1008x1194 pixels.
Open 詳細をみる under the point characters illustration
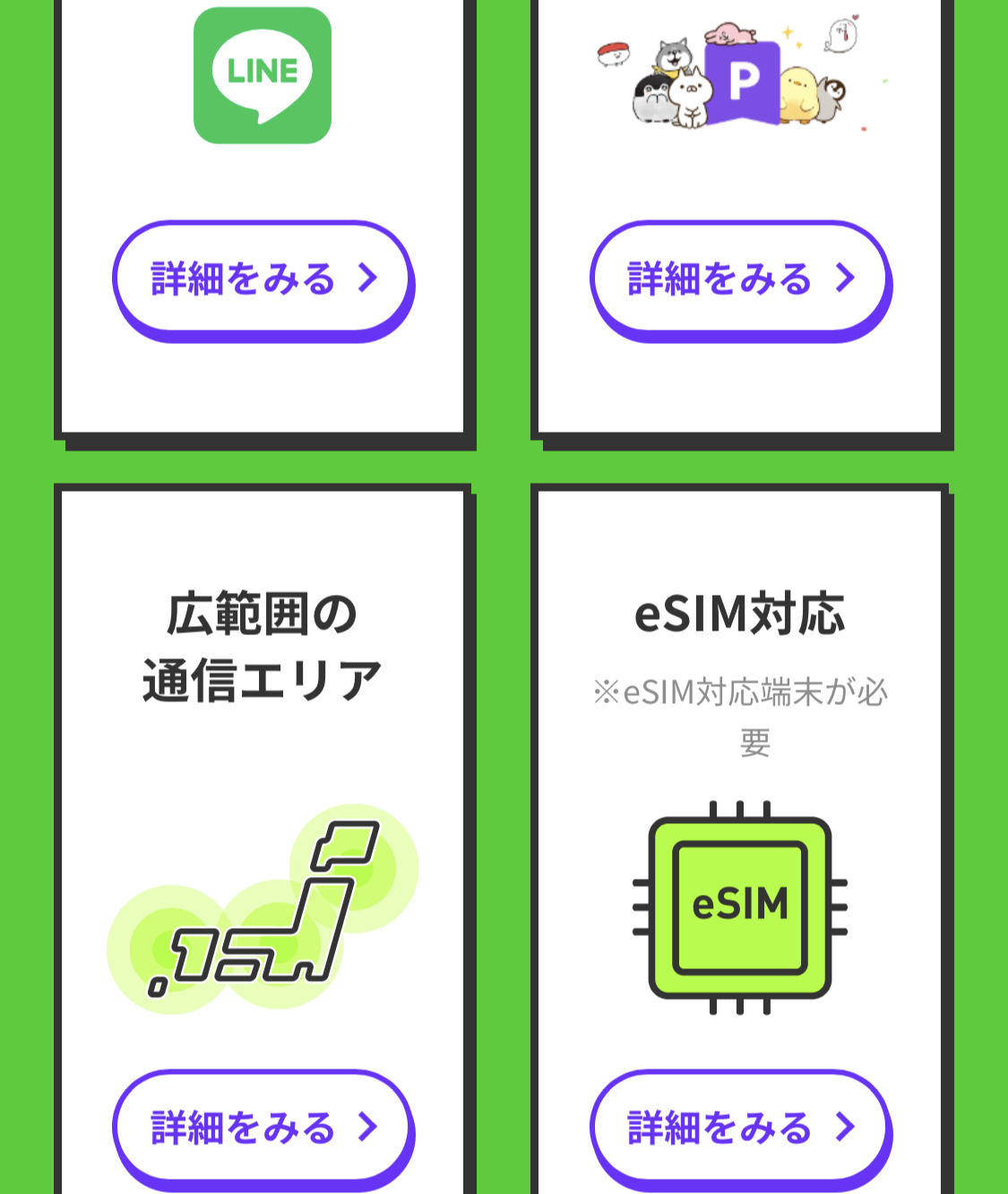[x=740, y=279]
